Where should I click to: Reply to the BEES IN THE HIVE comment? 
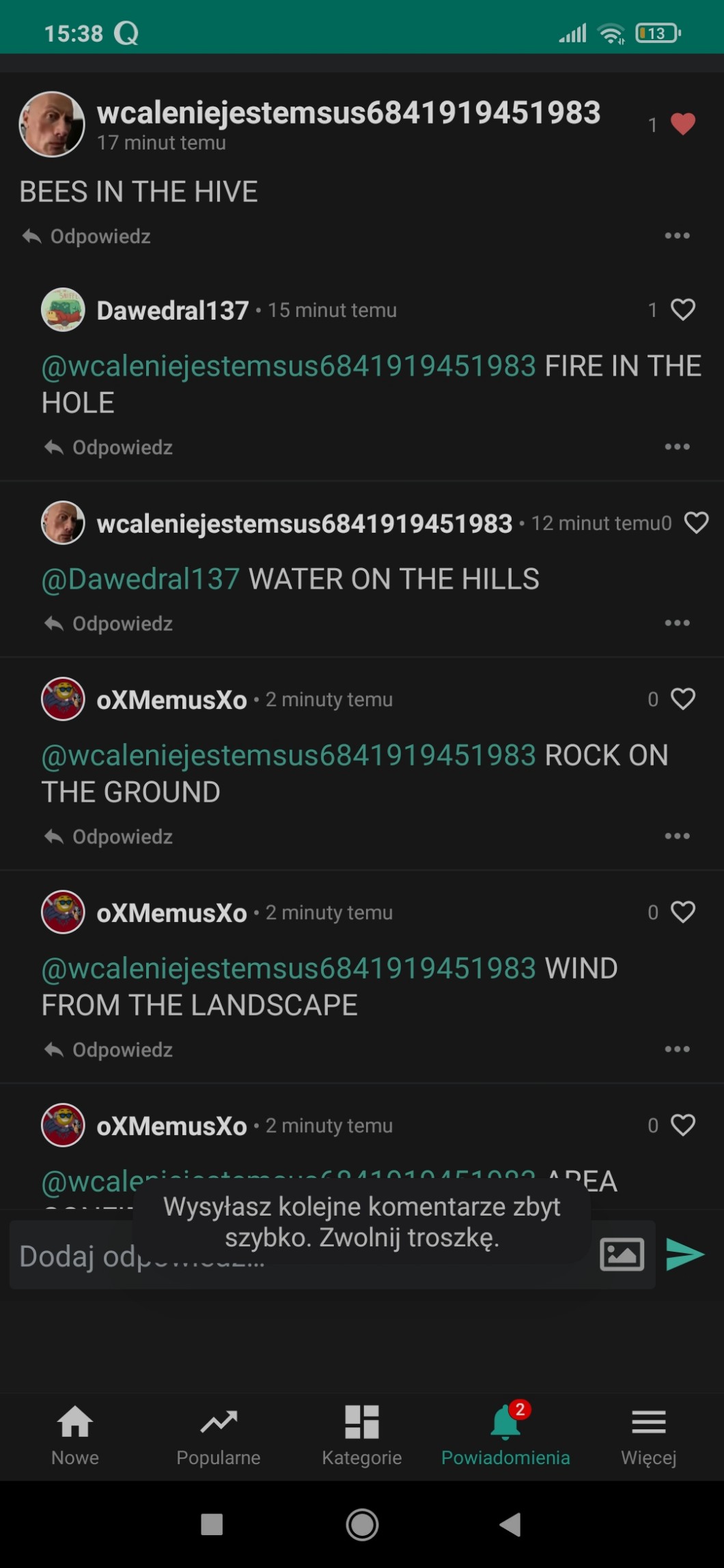click(87, 236)
